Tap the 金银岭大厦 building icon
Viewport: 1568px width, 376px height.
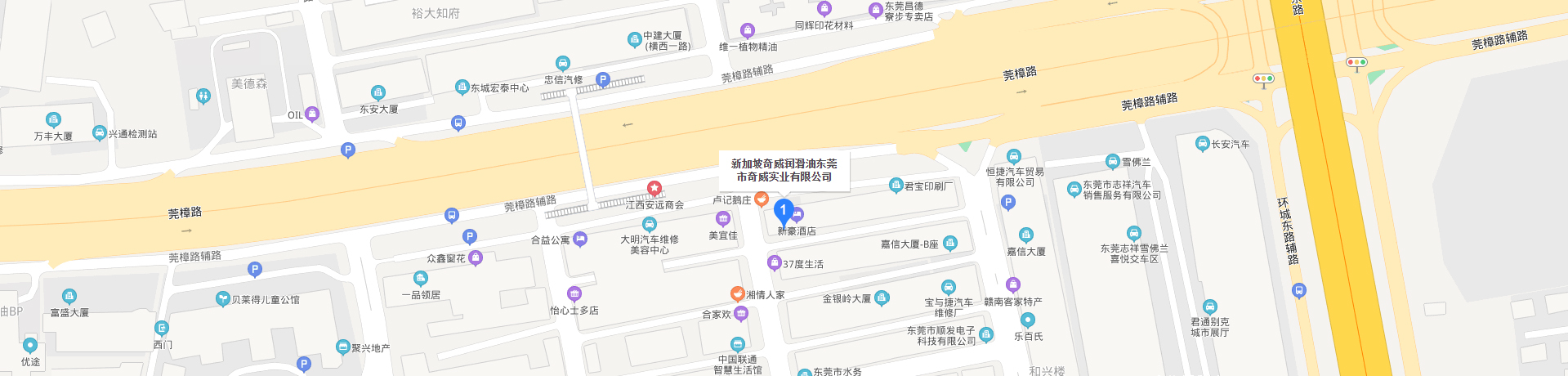[882, 298]
